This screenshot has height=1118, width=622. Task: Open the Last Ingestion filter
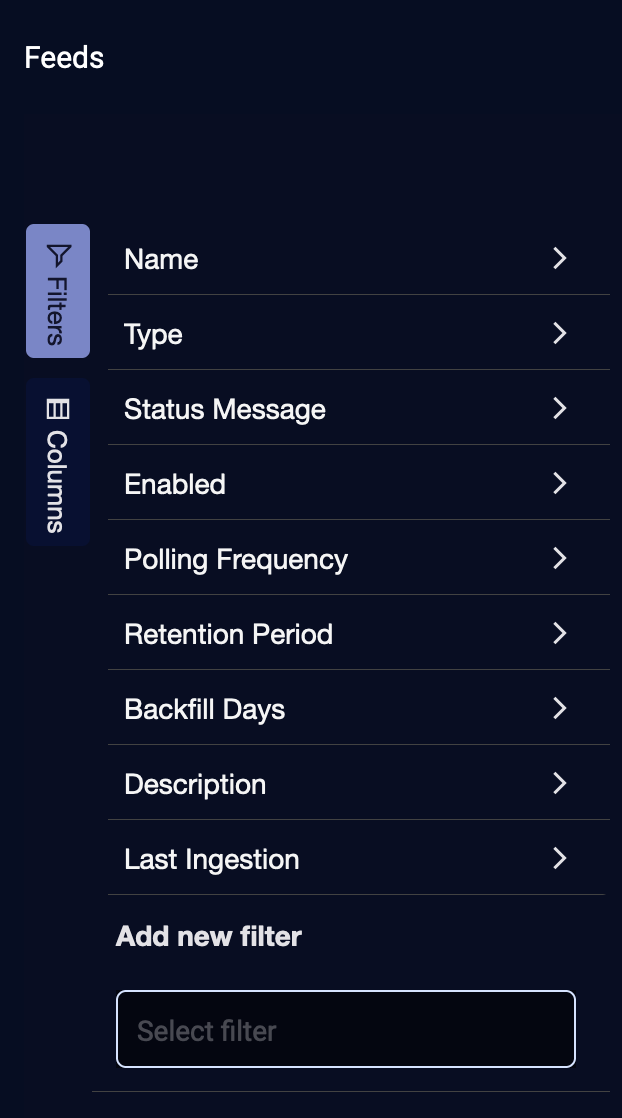point(358,859)
